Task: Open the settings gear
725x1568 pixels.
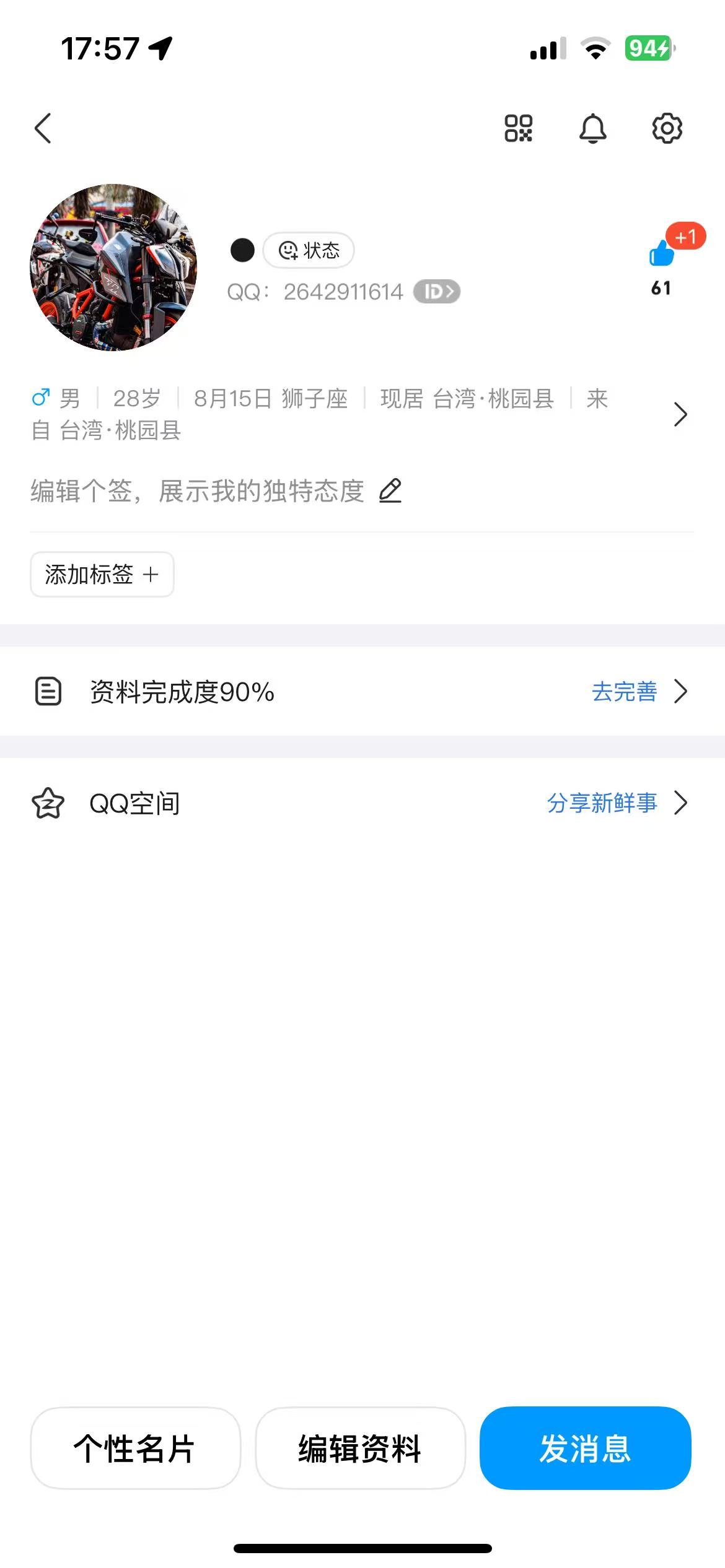Action: [x=667, y=128]
